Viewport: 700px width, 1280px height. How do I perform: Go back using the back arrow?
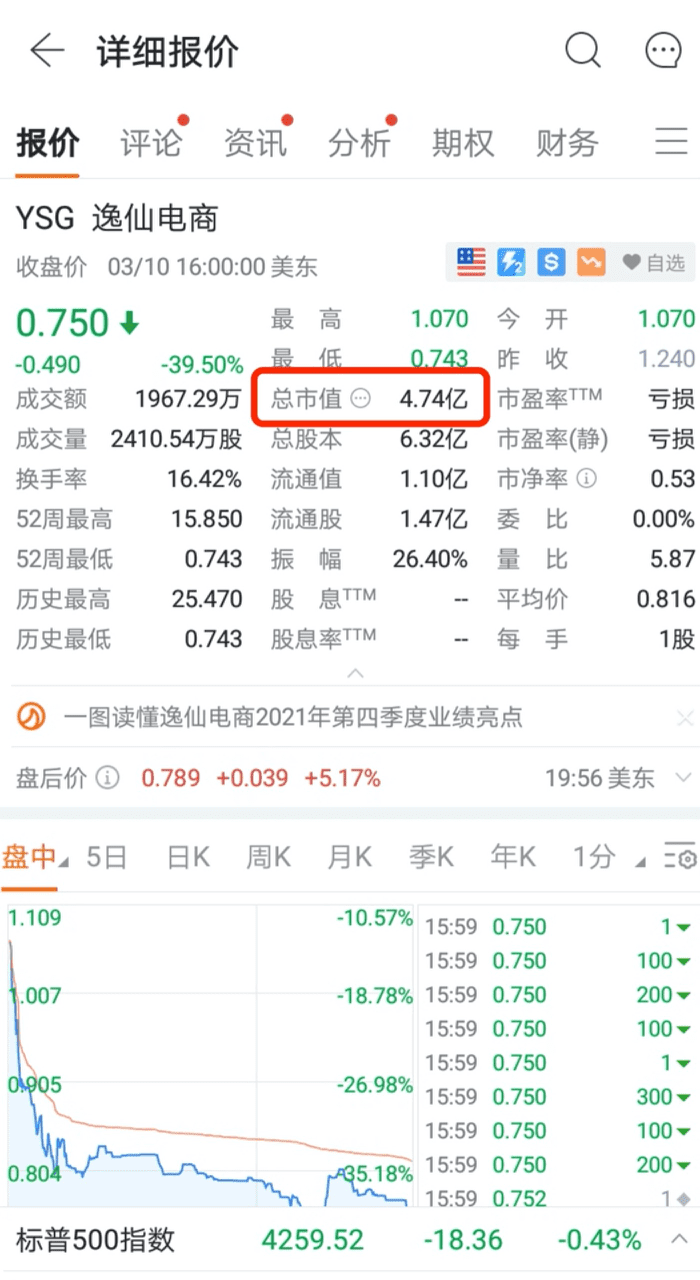pyautogui.click(x=46, y=51)
